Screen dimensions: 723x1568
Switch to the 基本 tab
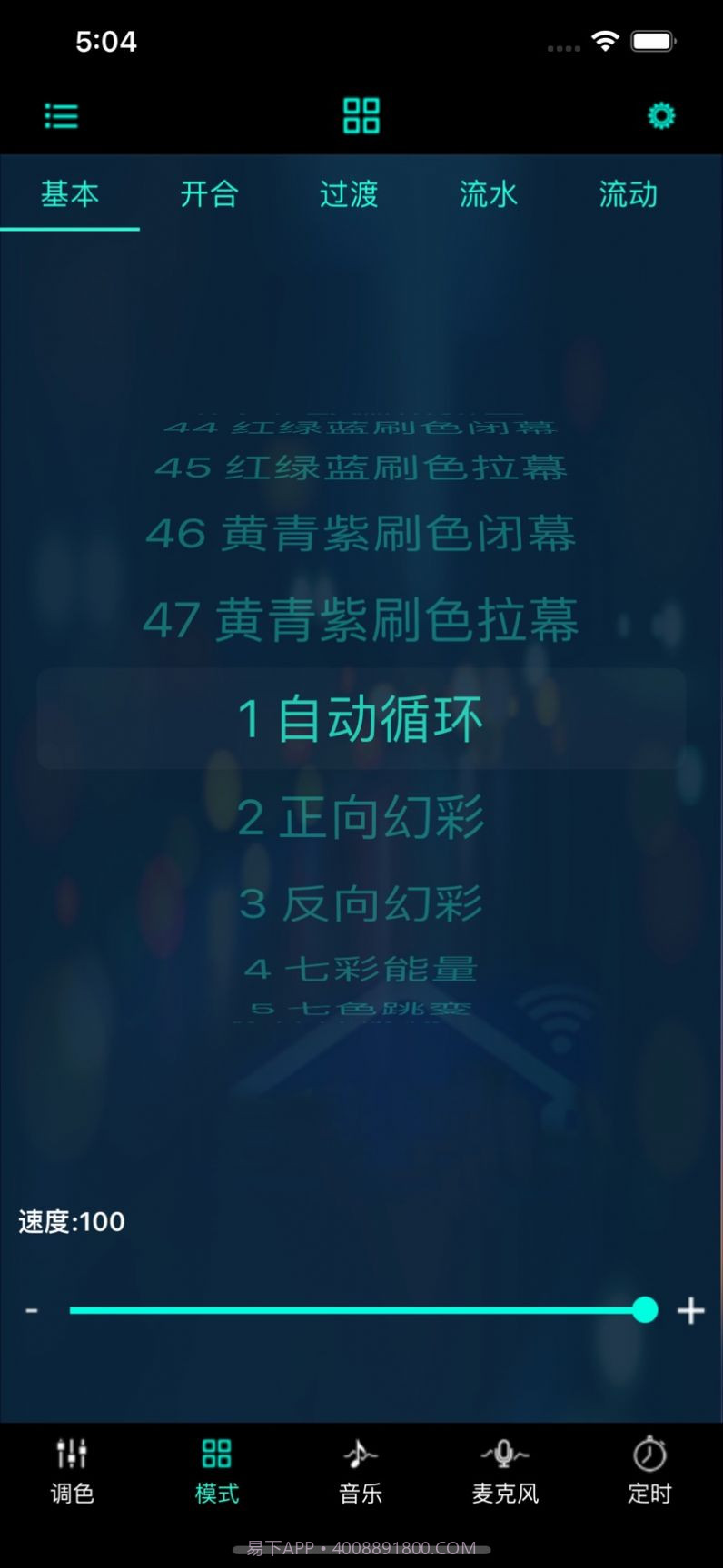(x=70, y=194)
